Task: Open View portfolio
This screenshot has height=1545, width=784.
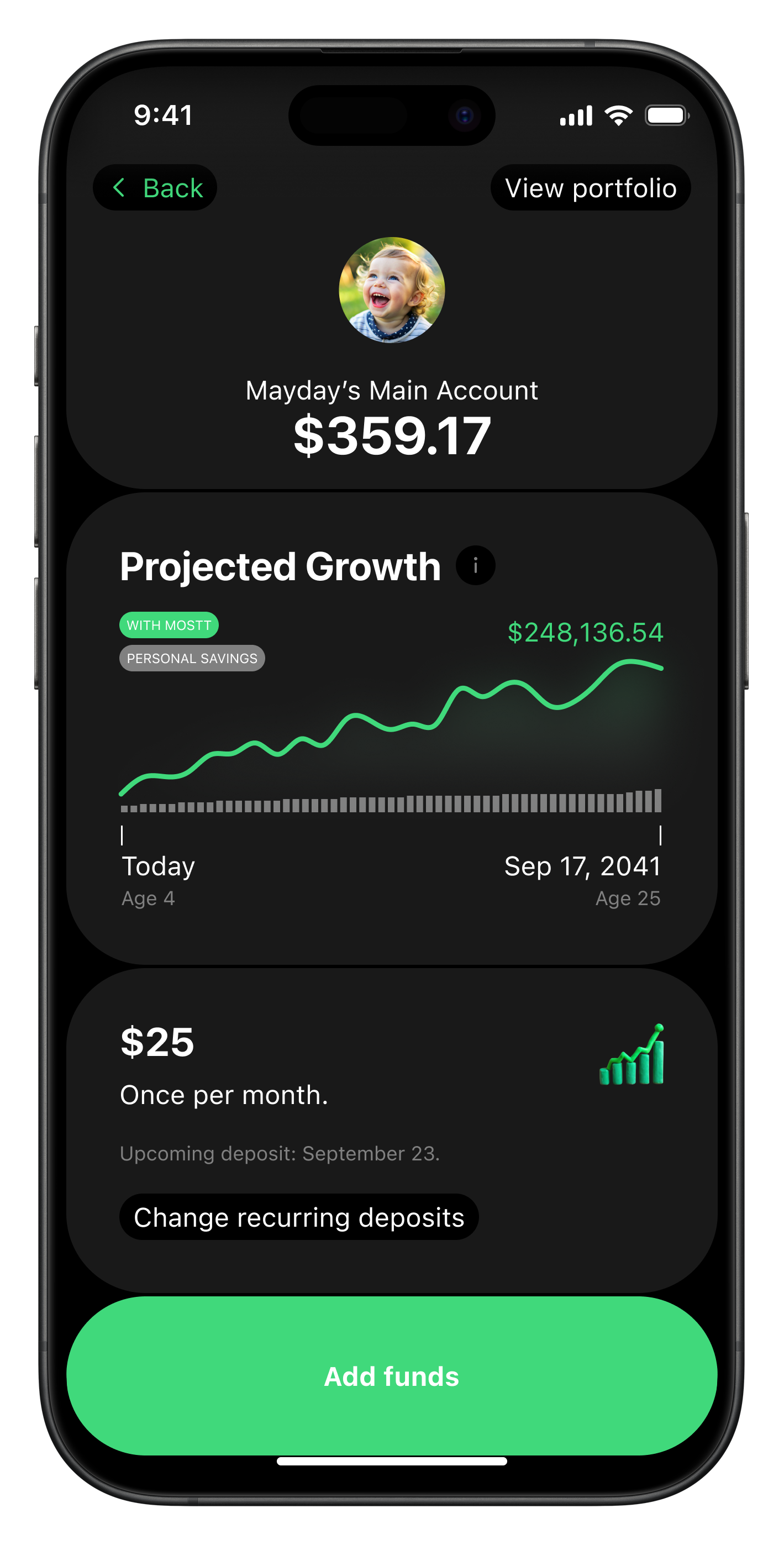Action: pos(590,188)
